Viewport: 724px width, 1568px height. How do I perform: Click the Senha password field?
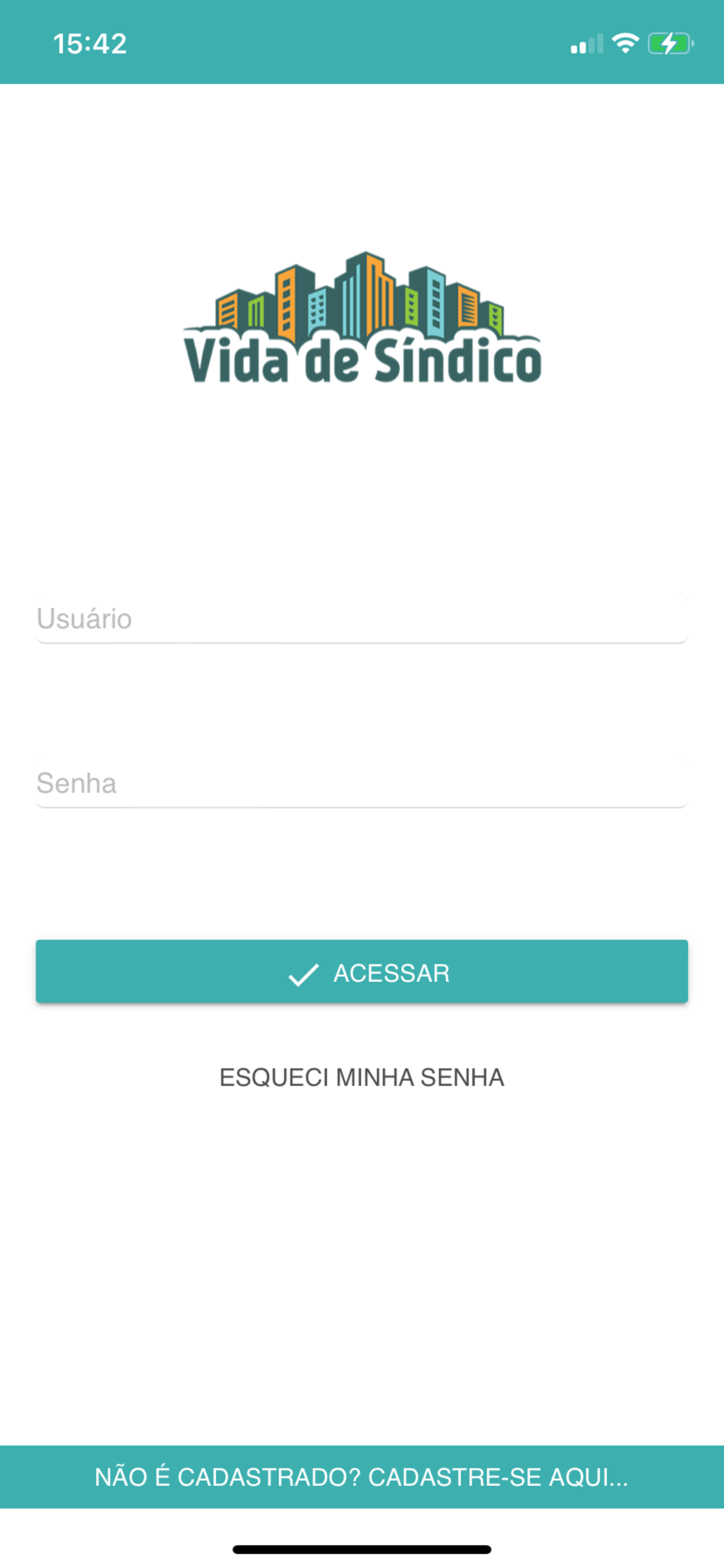click(362, 785)
